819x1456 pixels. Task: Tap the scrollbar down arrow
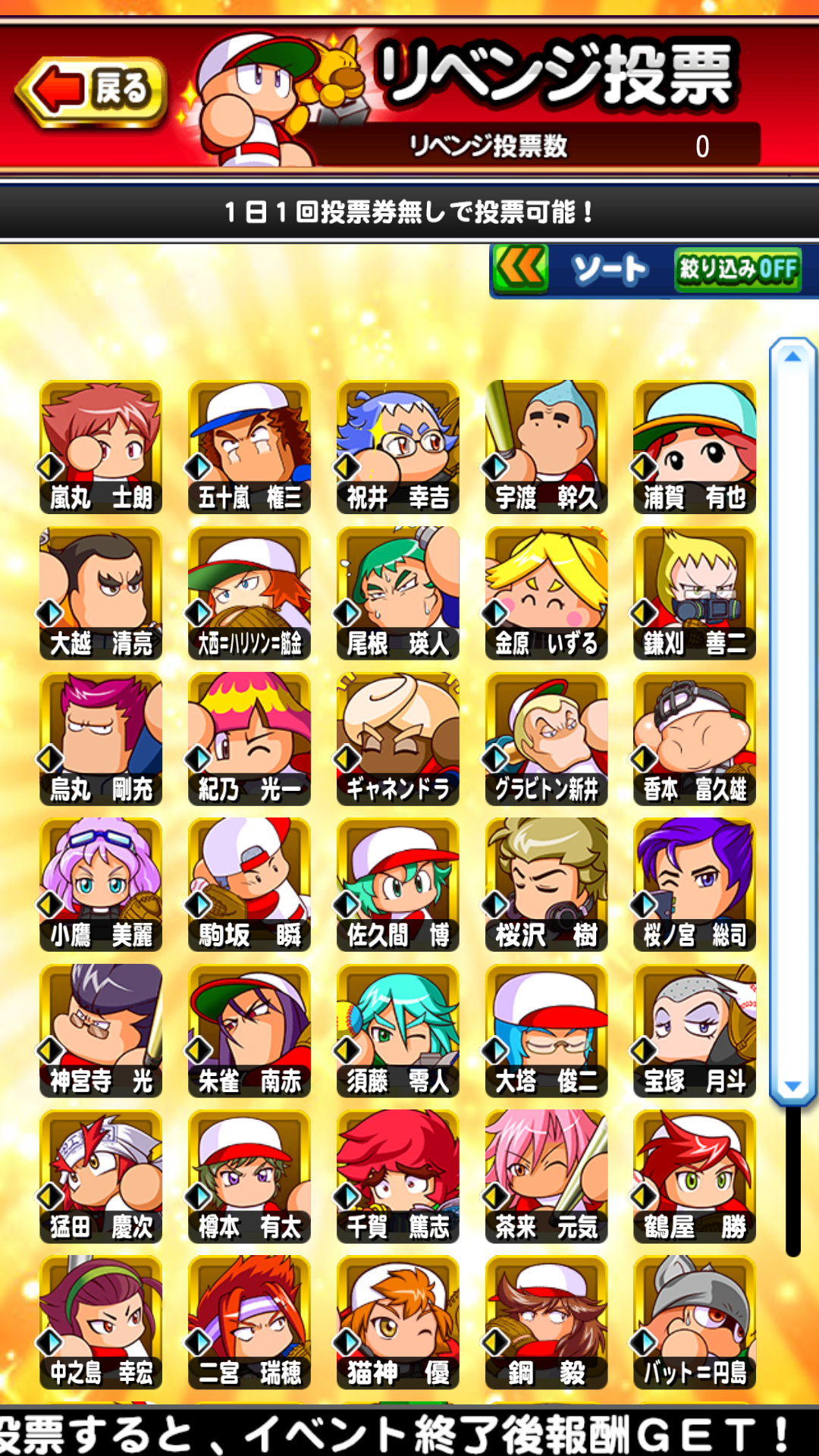[792, 1086]
